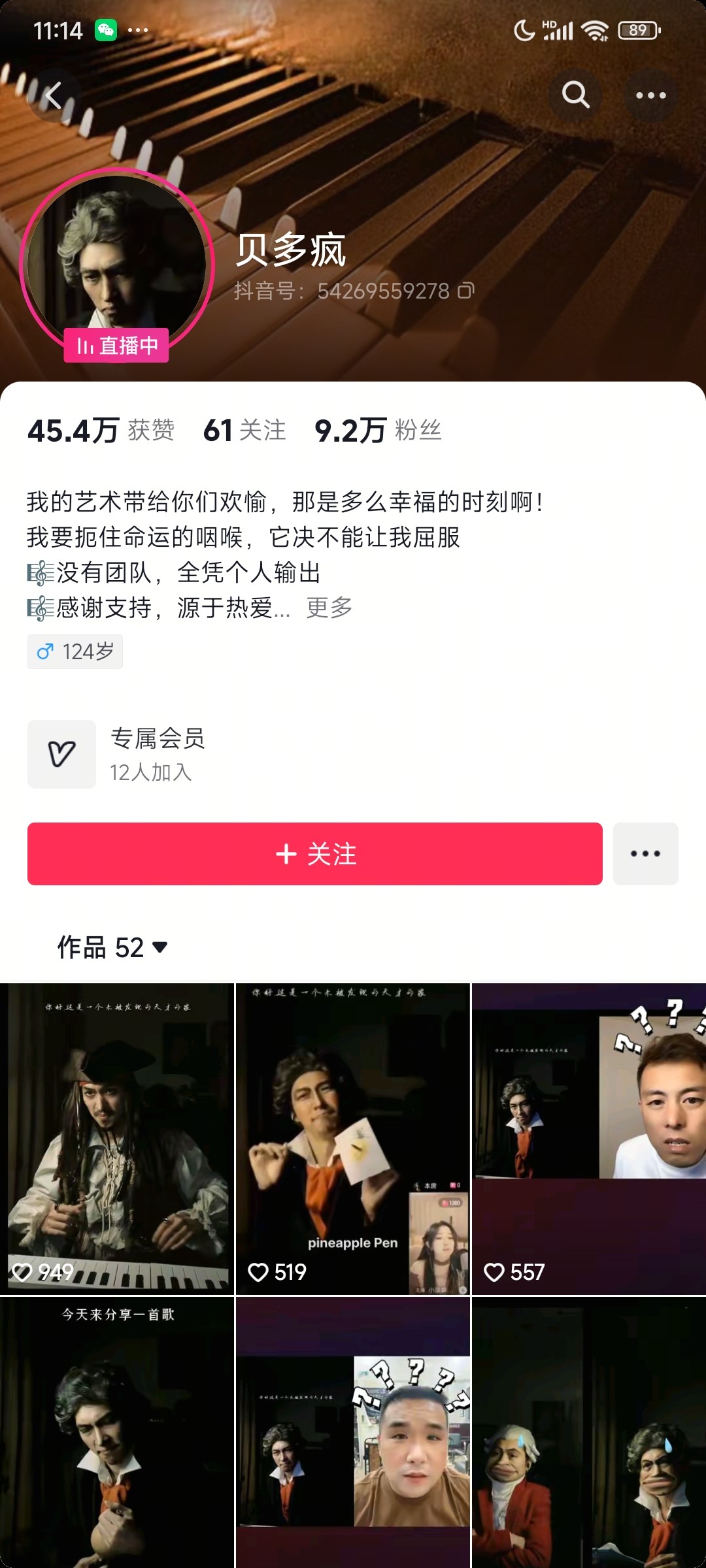The image size is (706, 1568).
Task: Open the pineapple Pen video
Action: 352,1138
